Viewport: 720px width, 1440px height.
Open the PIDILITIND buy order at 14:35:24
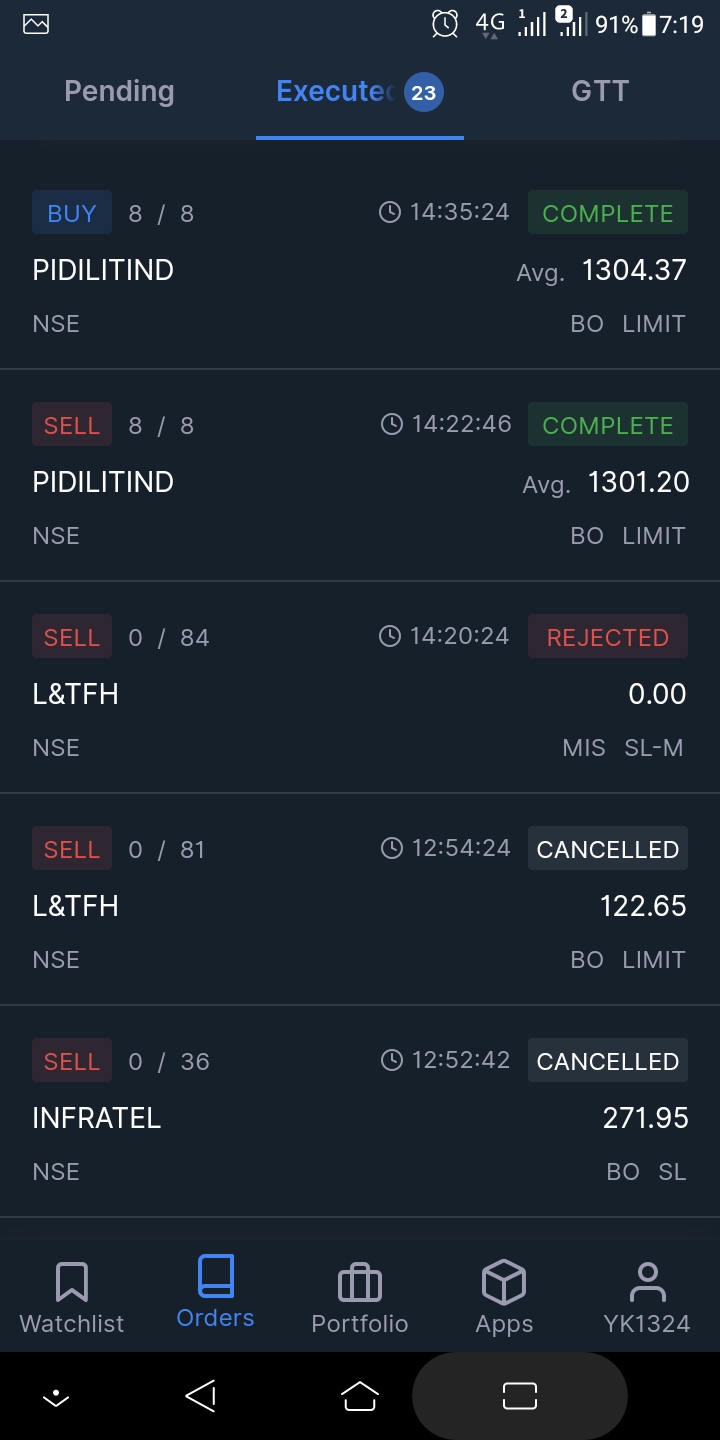(359, 268)
